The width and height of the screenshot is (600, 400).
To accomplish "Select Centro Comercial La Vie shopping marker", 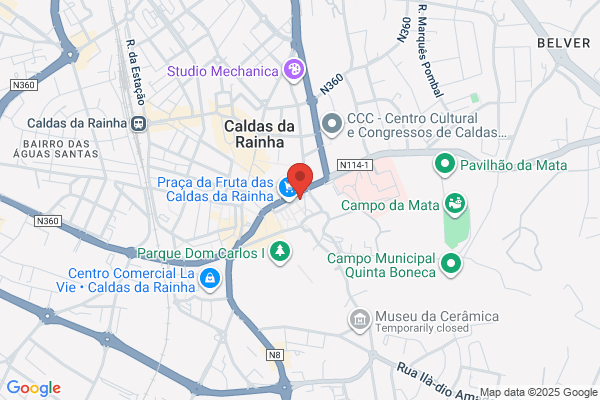I will pyautogui.click(x=210, y=279).
